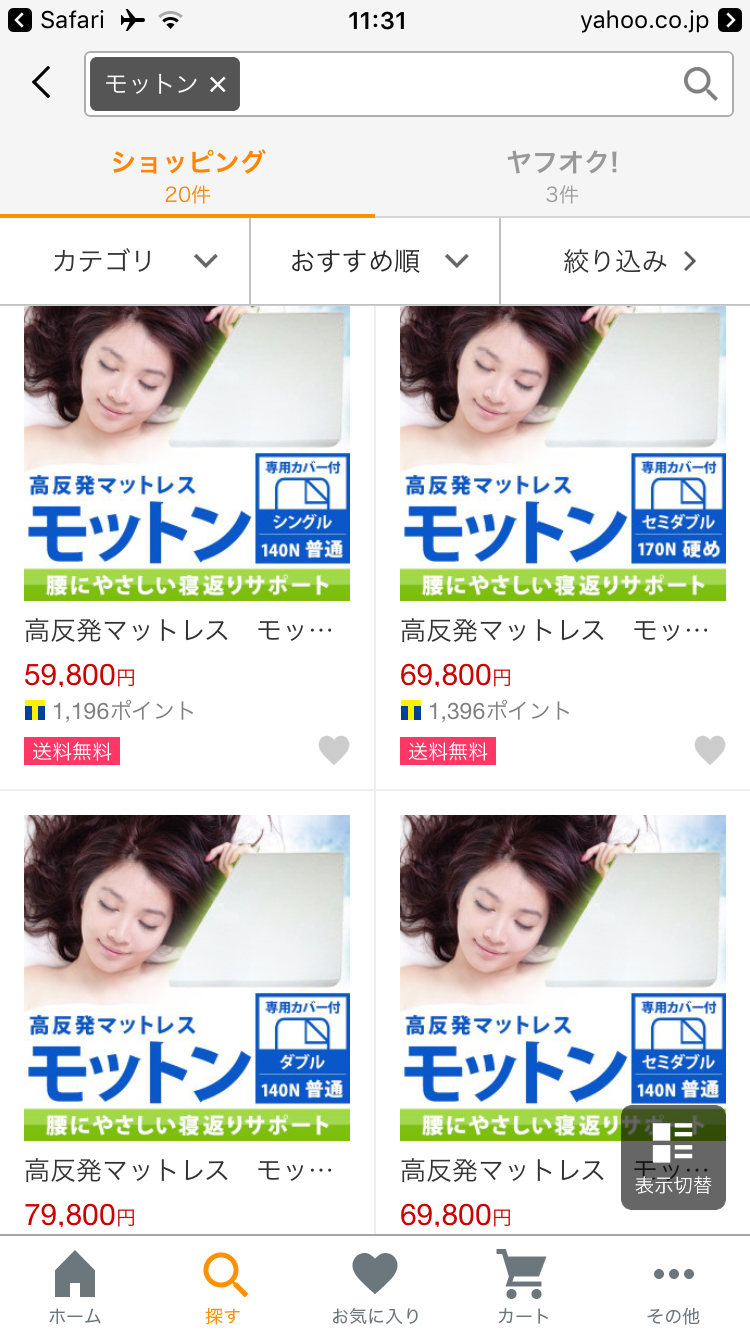This screenshot has height=1334, width=750.
Task: Open the 絞り込み filter options
Action: pyautogui.click(x=626, y=261)
